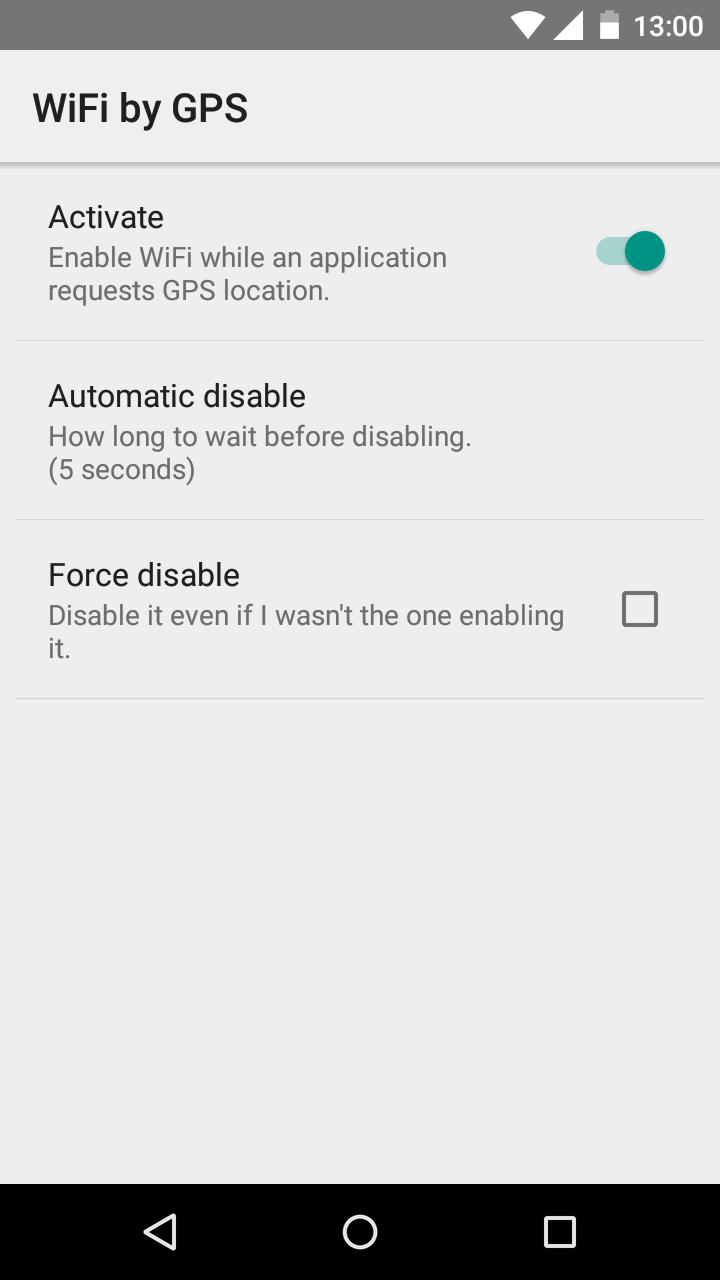The width and height of the screenshot is (720, 1280).
Task: Tap the status bar area
Action: [x=300, y=25]
